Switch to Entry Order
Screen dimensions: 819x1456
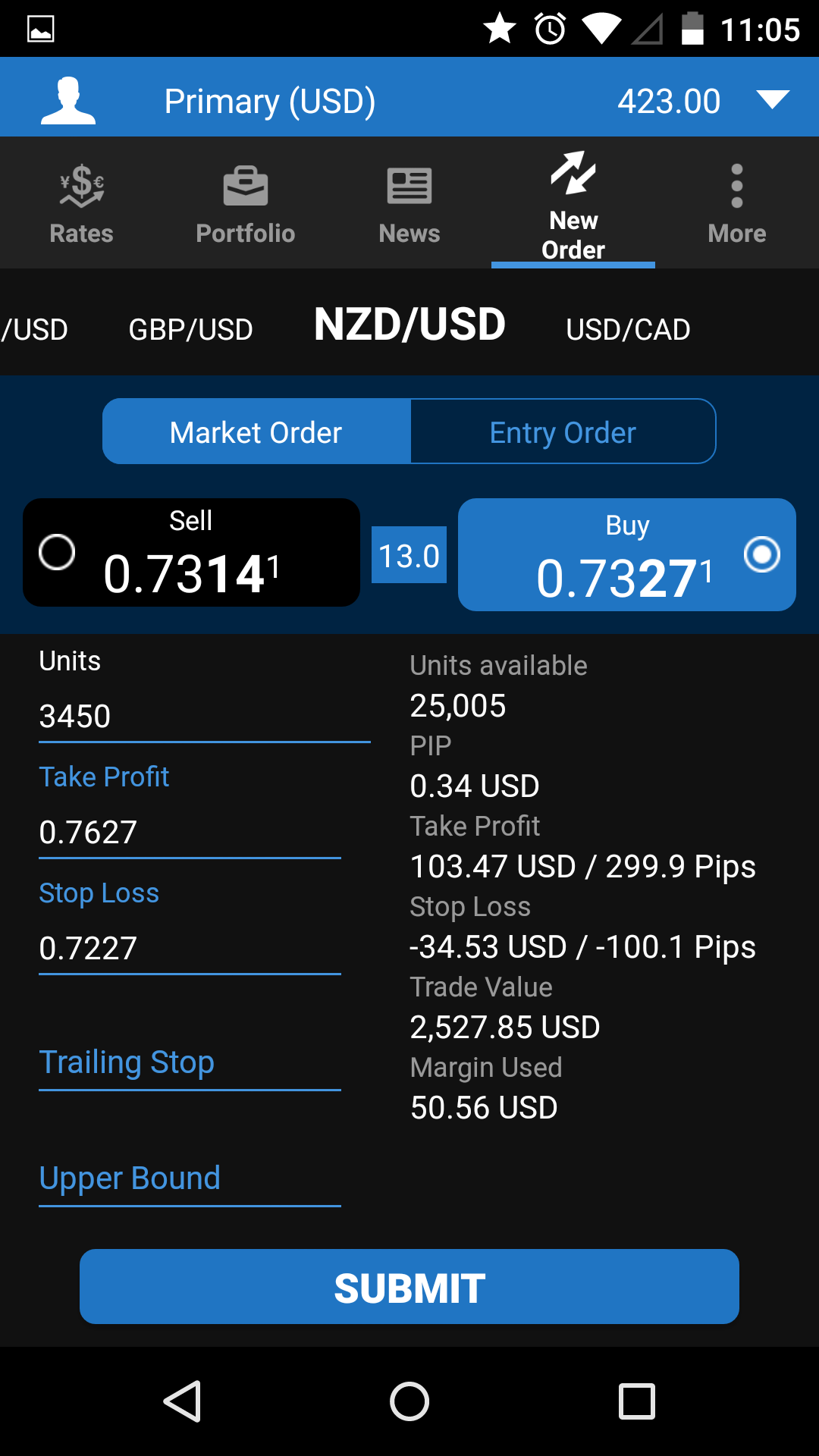tap(563, 432)
